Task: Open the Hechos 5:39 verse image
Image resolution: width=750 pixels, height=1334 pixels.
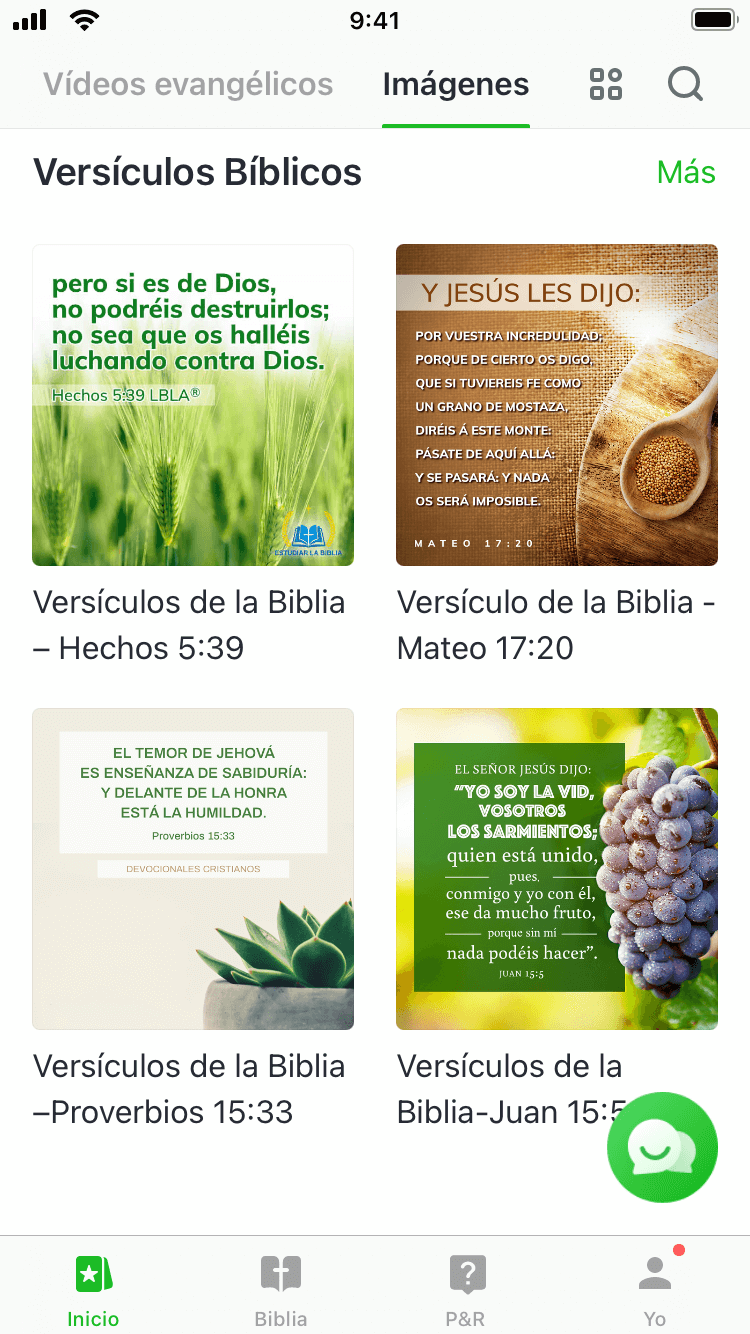Action: point(193,405)
